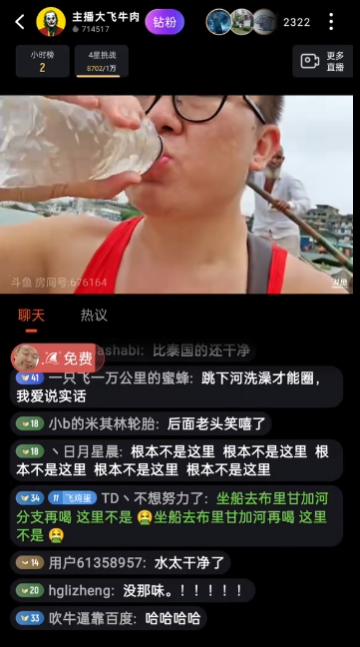Switch to the 热议 tab
This screenshot has height=647, width=360.
94,316
